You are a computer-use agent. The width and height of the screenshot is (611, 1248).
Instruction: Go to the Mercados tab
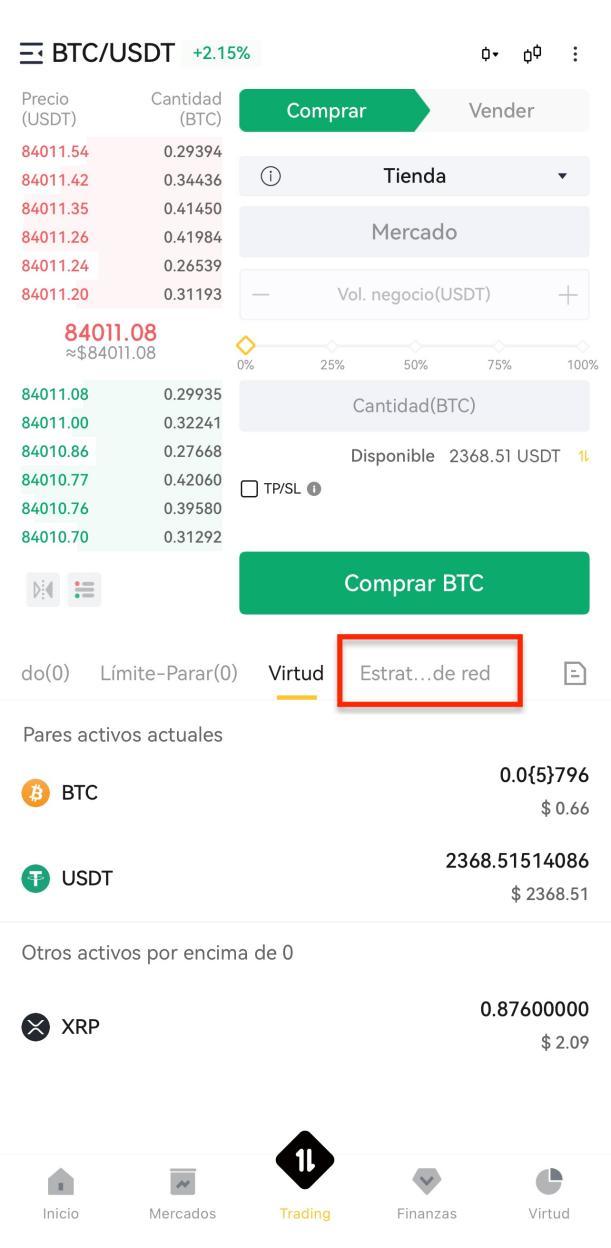coord(182,1195)
